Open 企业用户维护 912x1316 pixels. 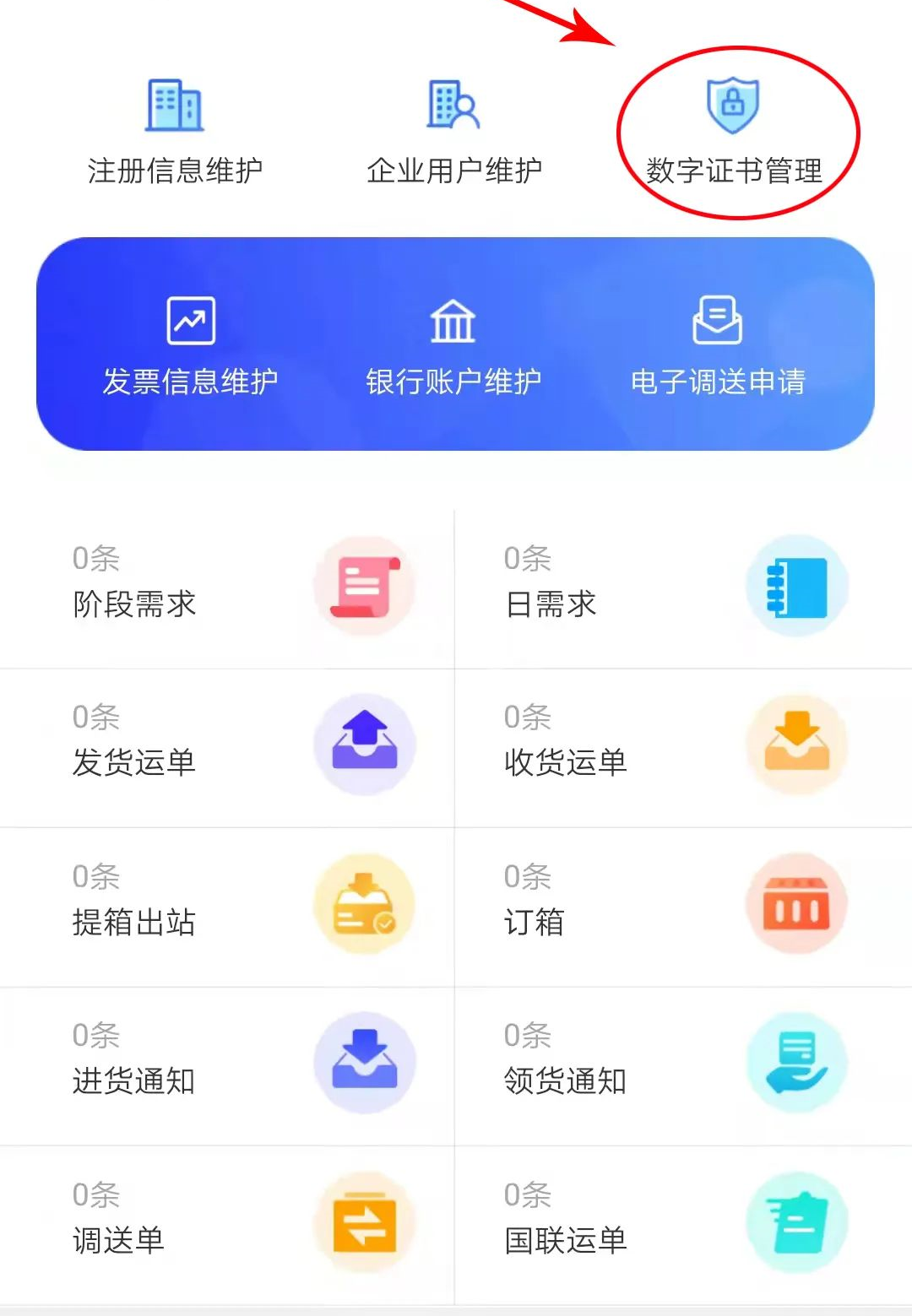coord(454,133)
